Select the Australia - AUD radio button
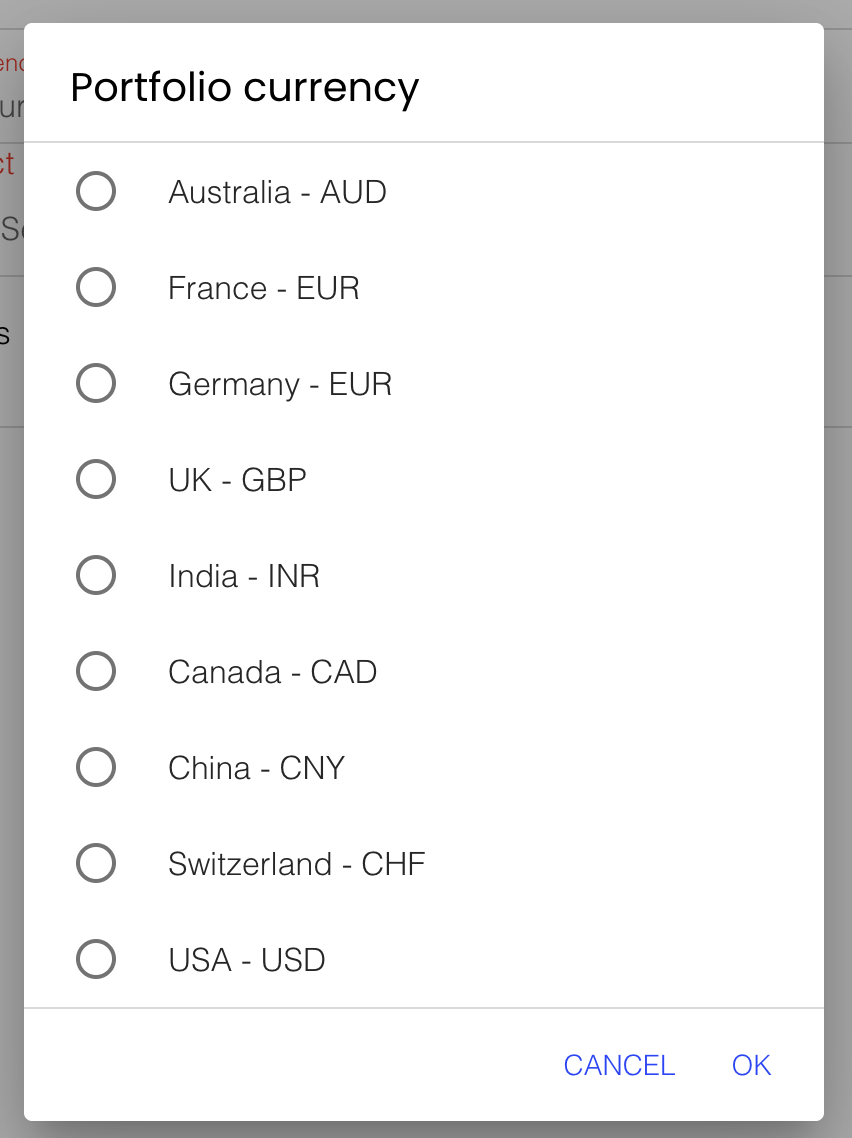The image size is (852, 1138). (96, 191)
